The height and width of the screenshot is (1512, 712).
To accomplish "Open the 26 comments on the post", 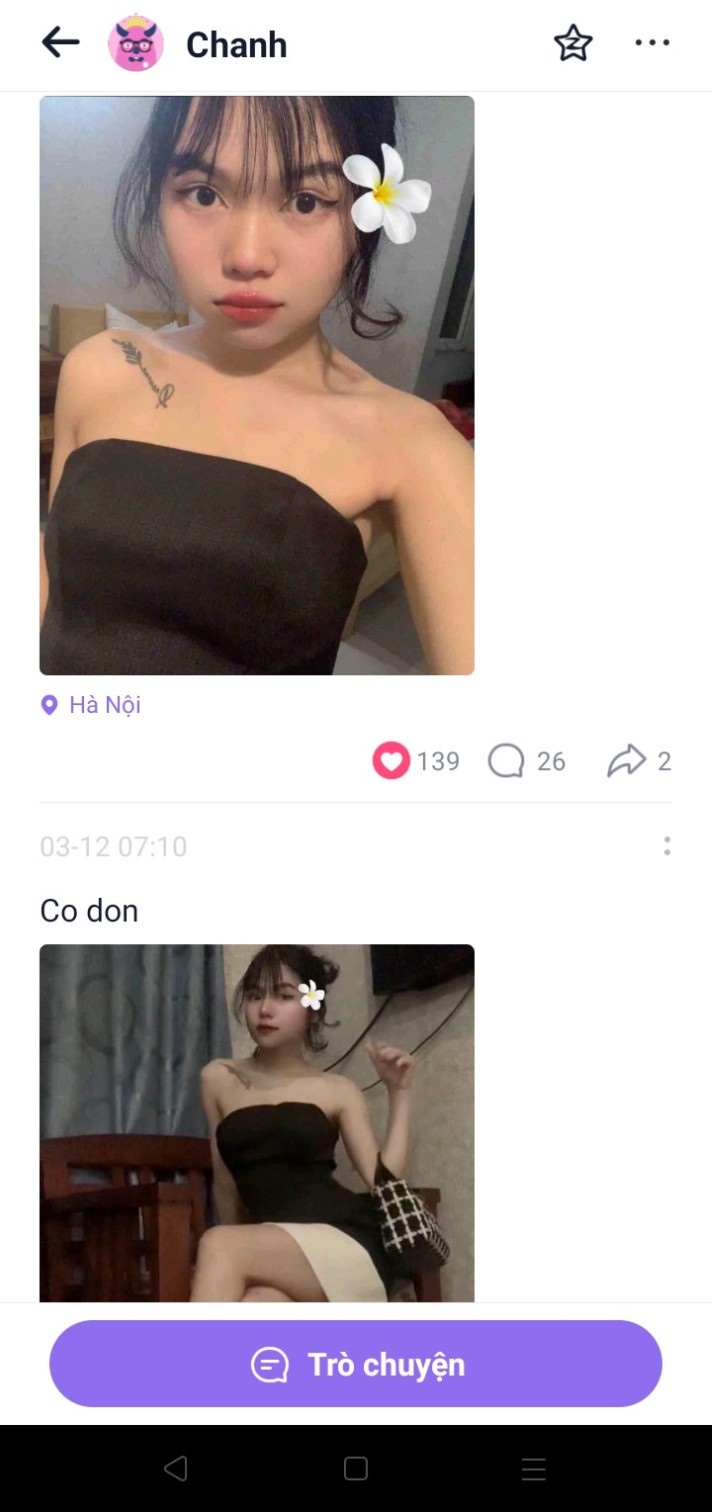I will (526, 762).
